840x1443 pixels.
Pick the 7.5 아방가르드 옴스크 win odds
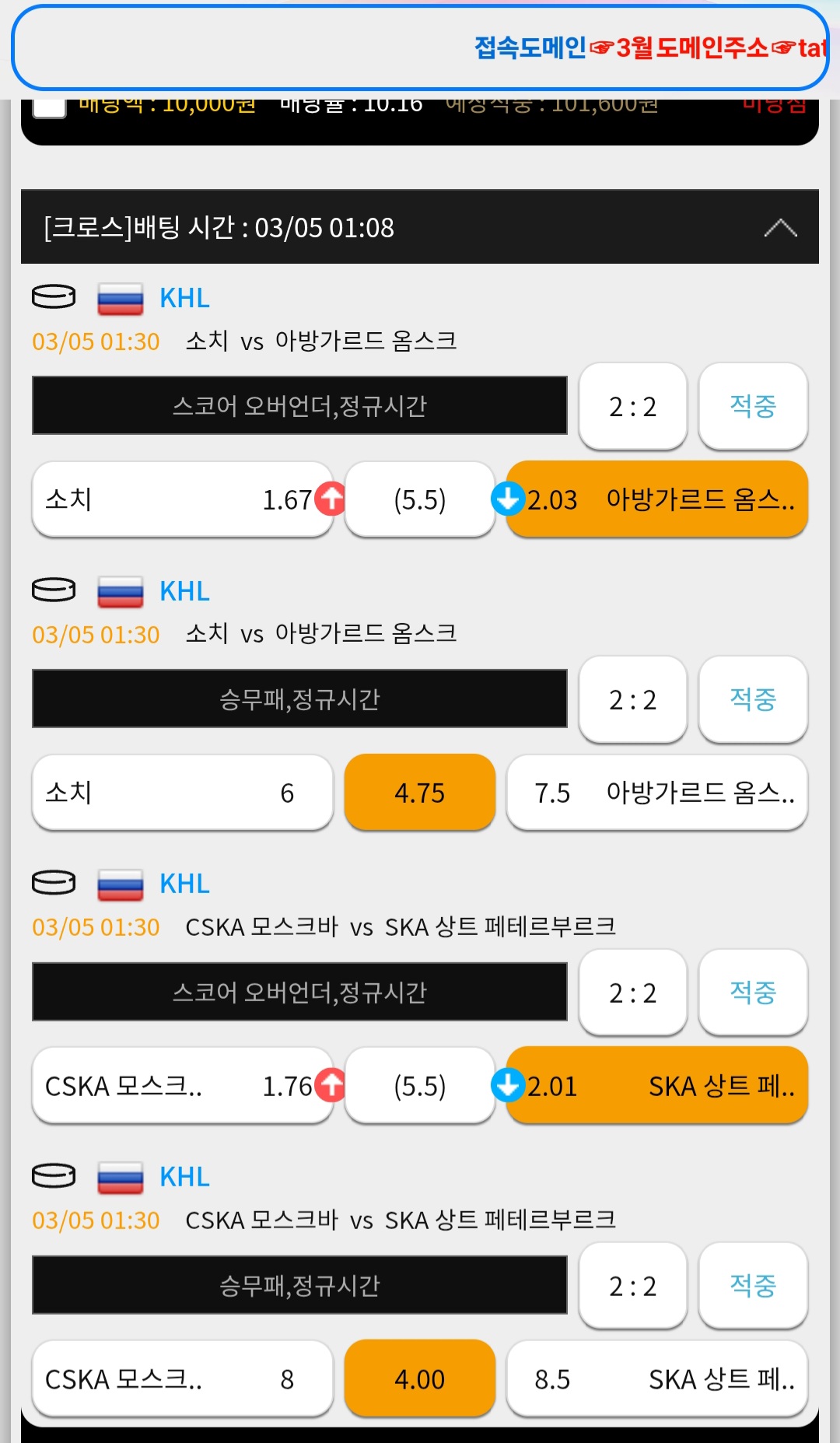pos(657,793)
